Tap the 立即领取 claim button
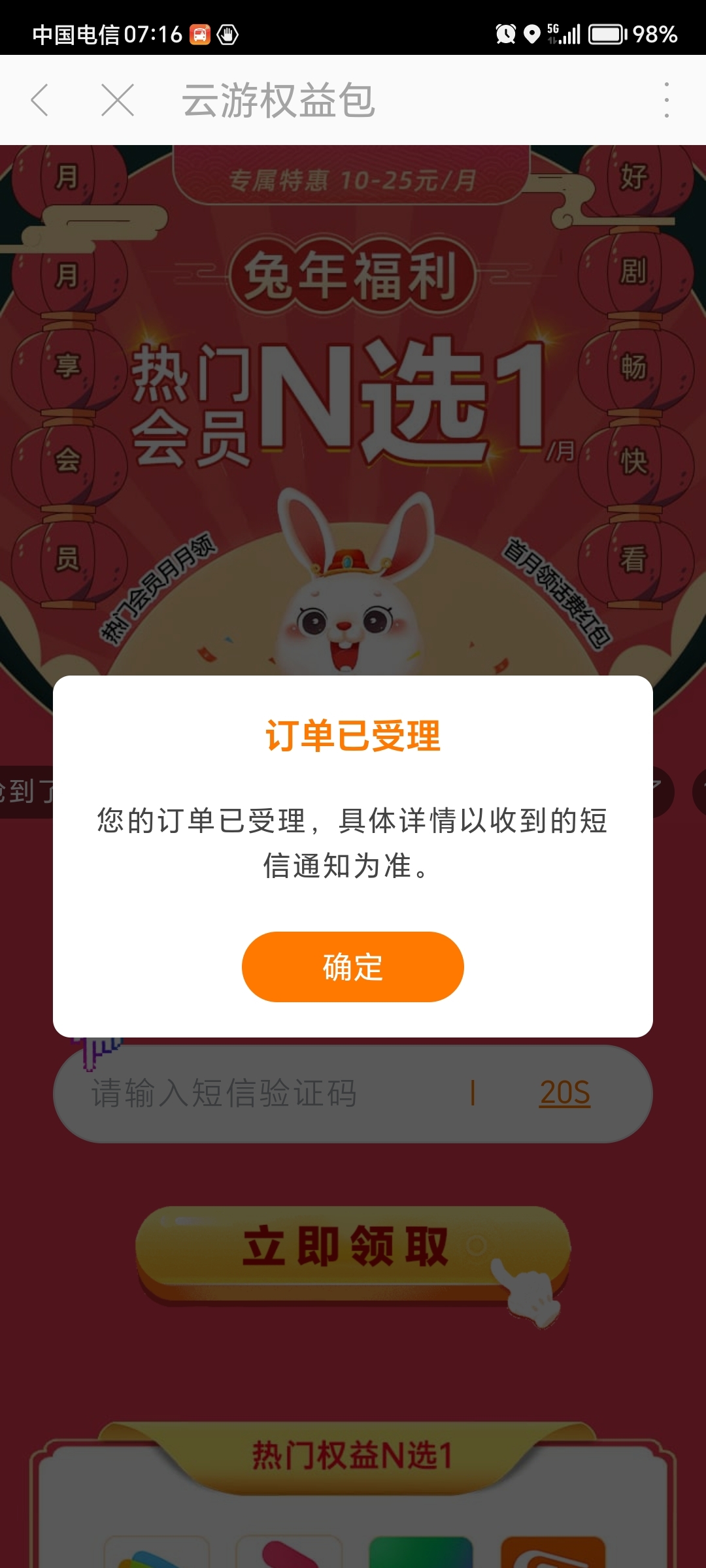Image resolution: width=706 pixels, height=1568 pixels. pyautogui.click(x=346, y=1247)
